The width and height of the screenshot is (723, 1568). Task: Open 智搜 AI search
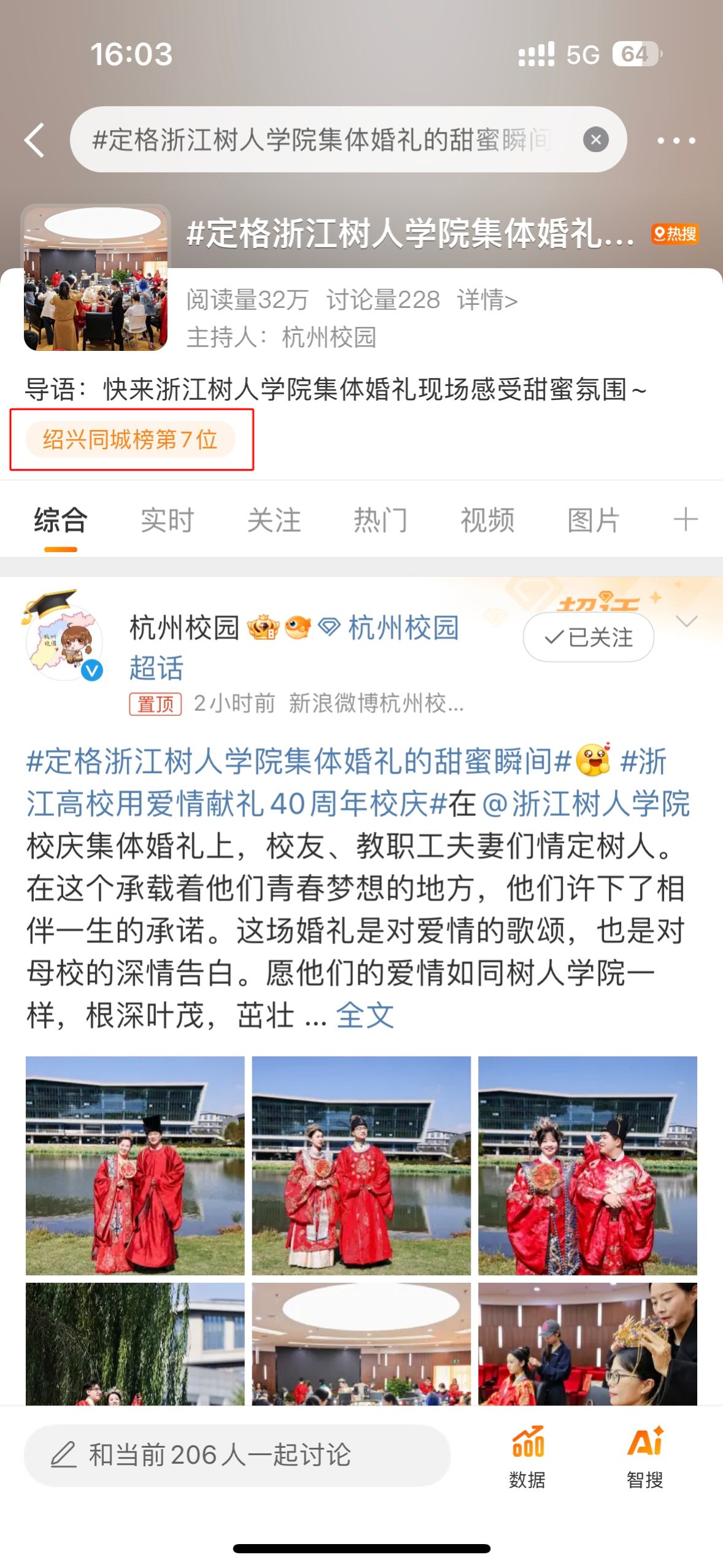(x=644, y=1458)
